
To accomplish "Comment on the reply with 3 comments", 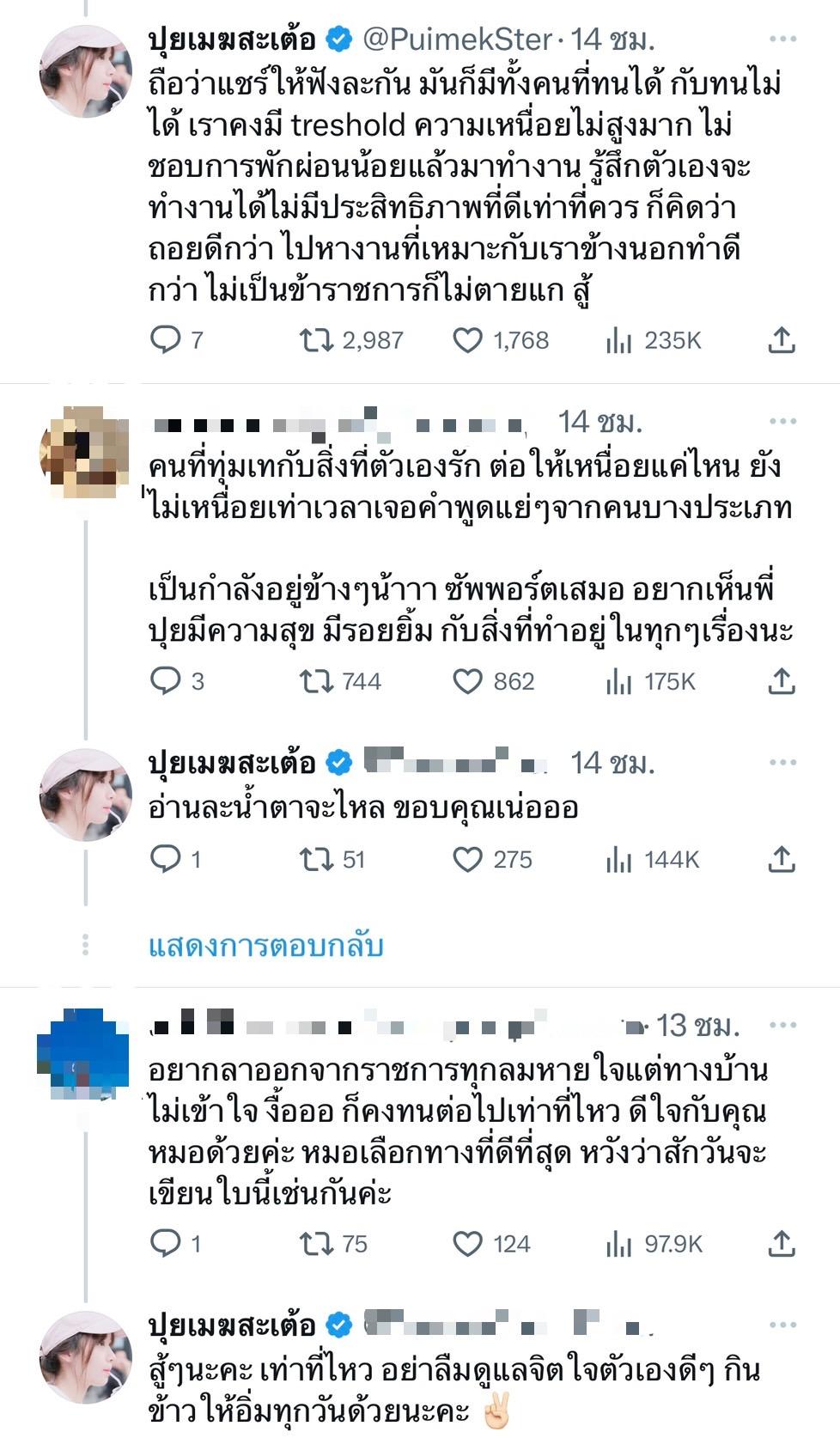I will point(164,681).
